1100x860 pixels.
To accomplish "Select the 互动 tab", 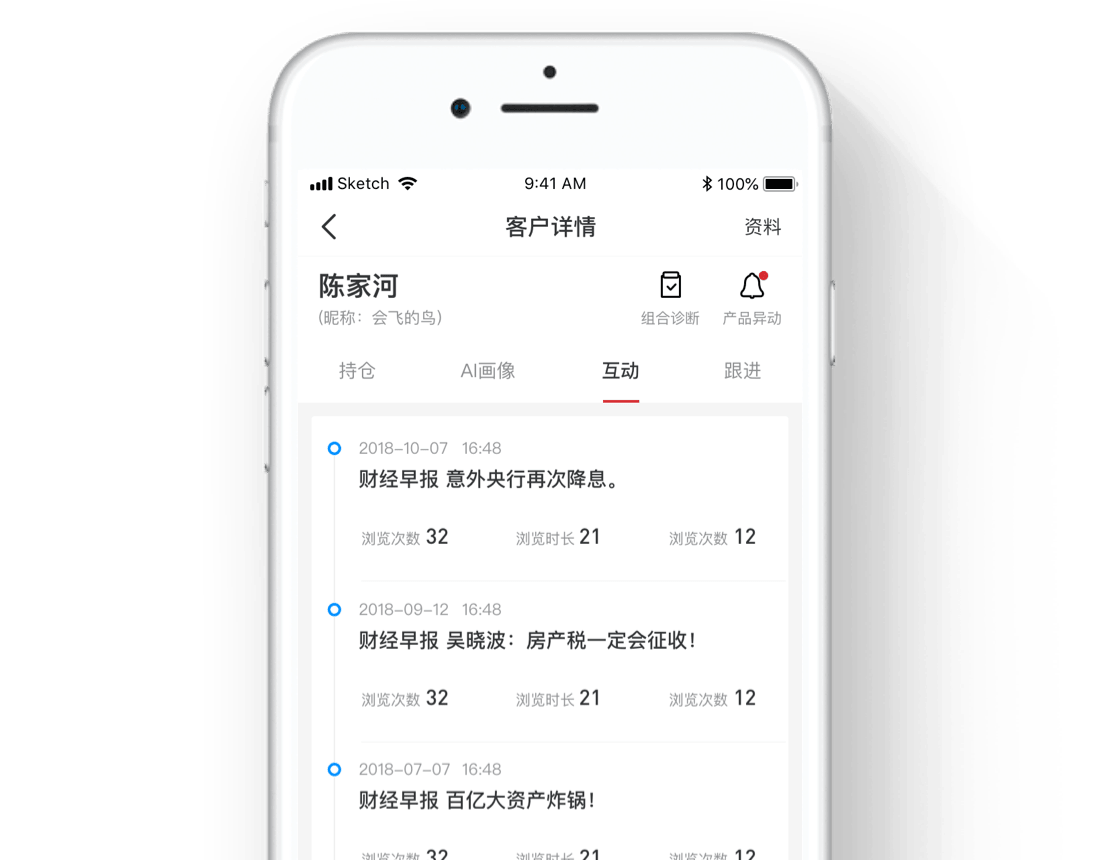I will [x=620, y=371].
